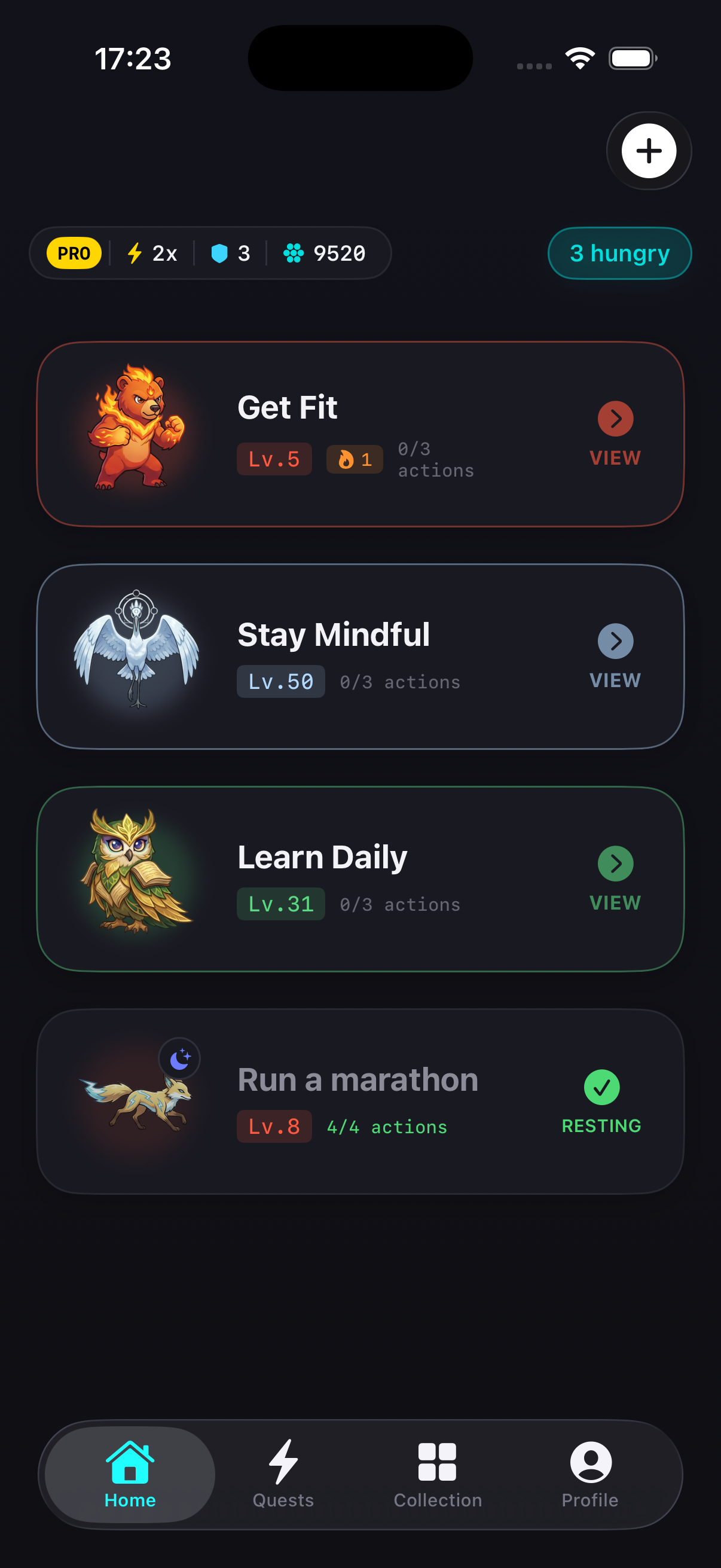Switch to the Profile tab
The height and width of the screenshot is (1568, 721).
pyautogui.click(x=589, y=1474)
